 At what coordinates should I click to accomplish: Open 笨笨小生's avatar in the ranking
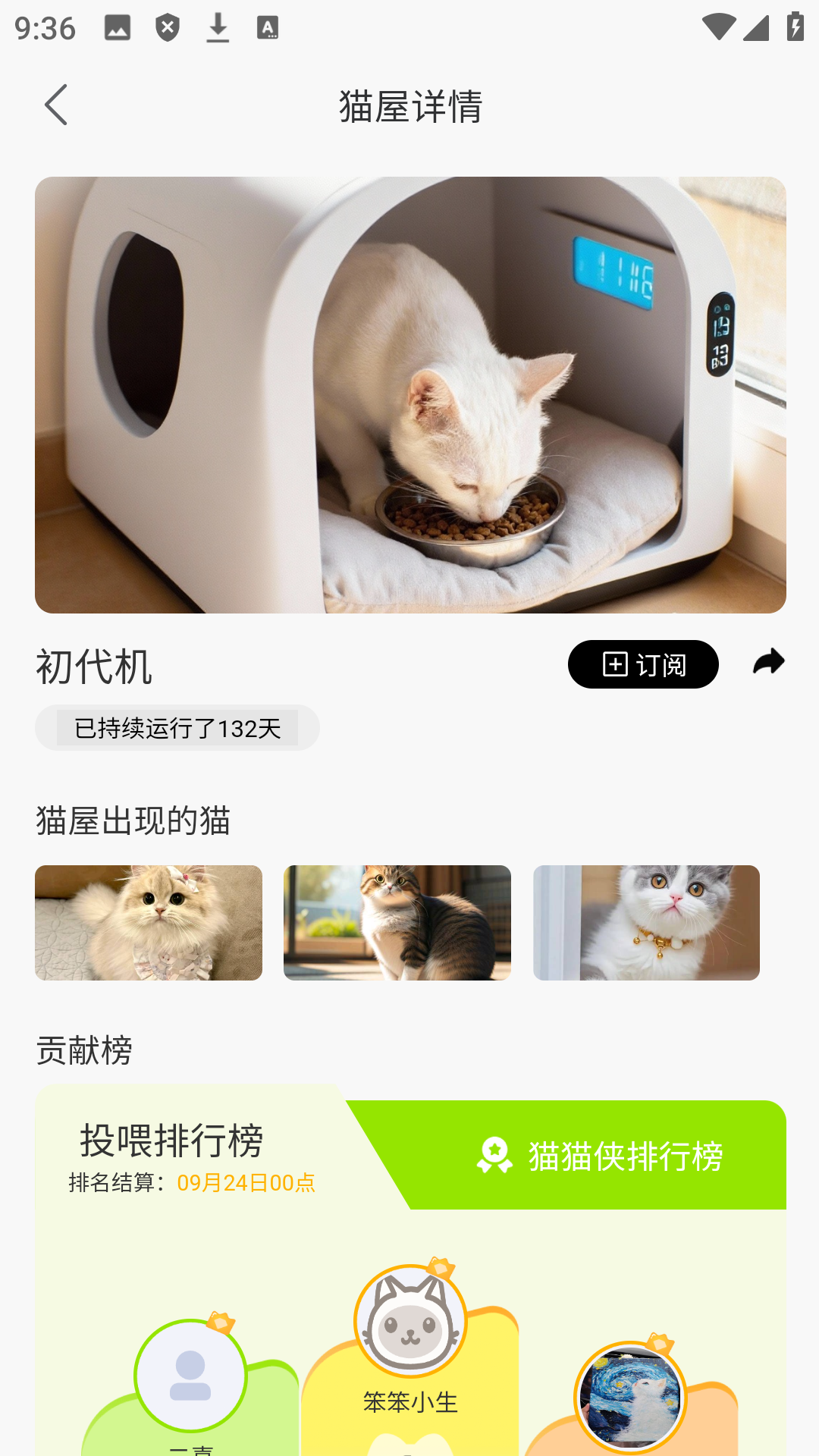click(x=410, y=1322)
